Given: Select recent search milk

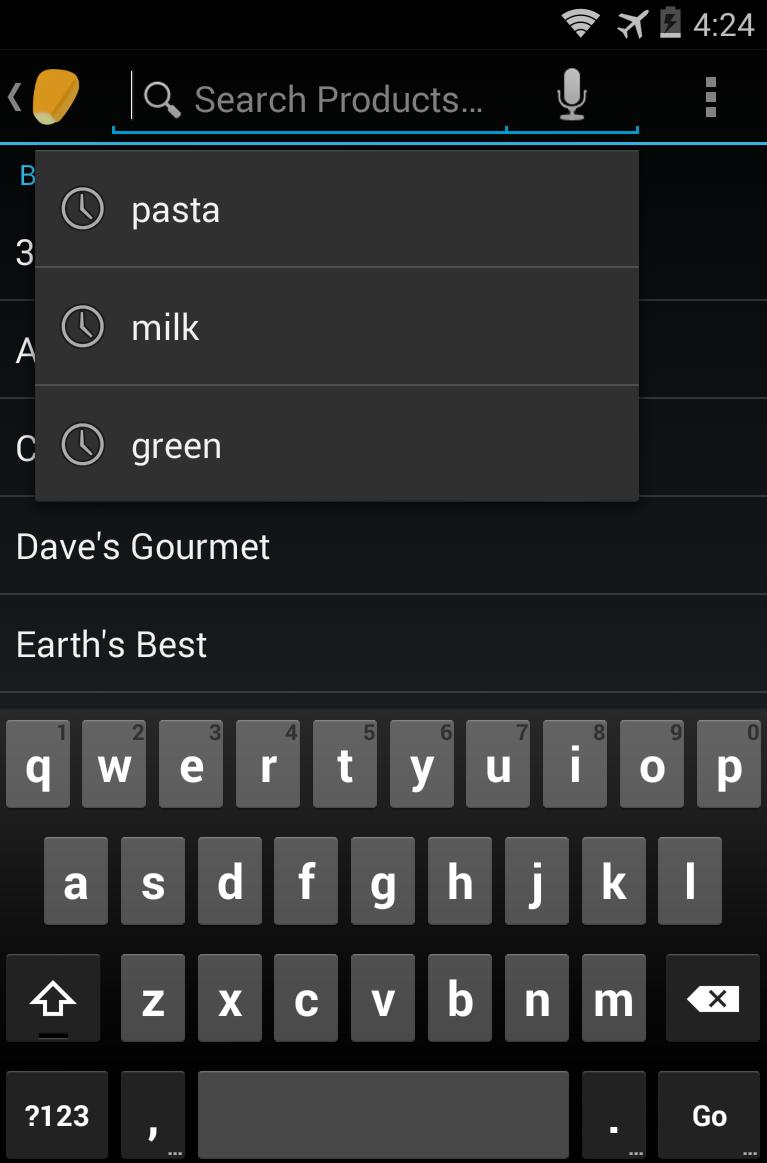Looking at the screenshot, I should coord(336,327).
